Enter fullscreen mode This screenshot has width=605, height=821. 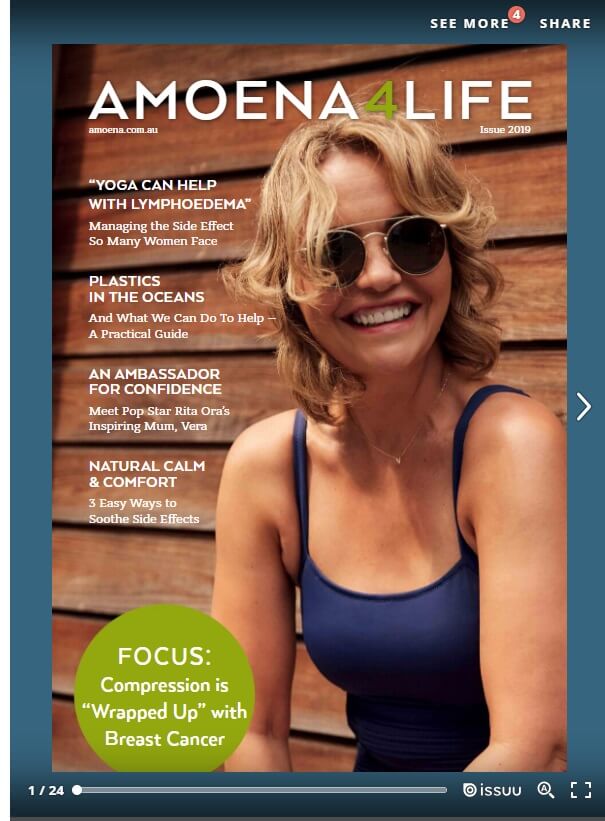click(x=580, y=790)
